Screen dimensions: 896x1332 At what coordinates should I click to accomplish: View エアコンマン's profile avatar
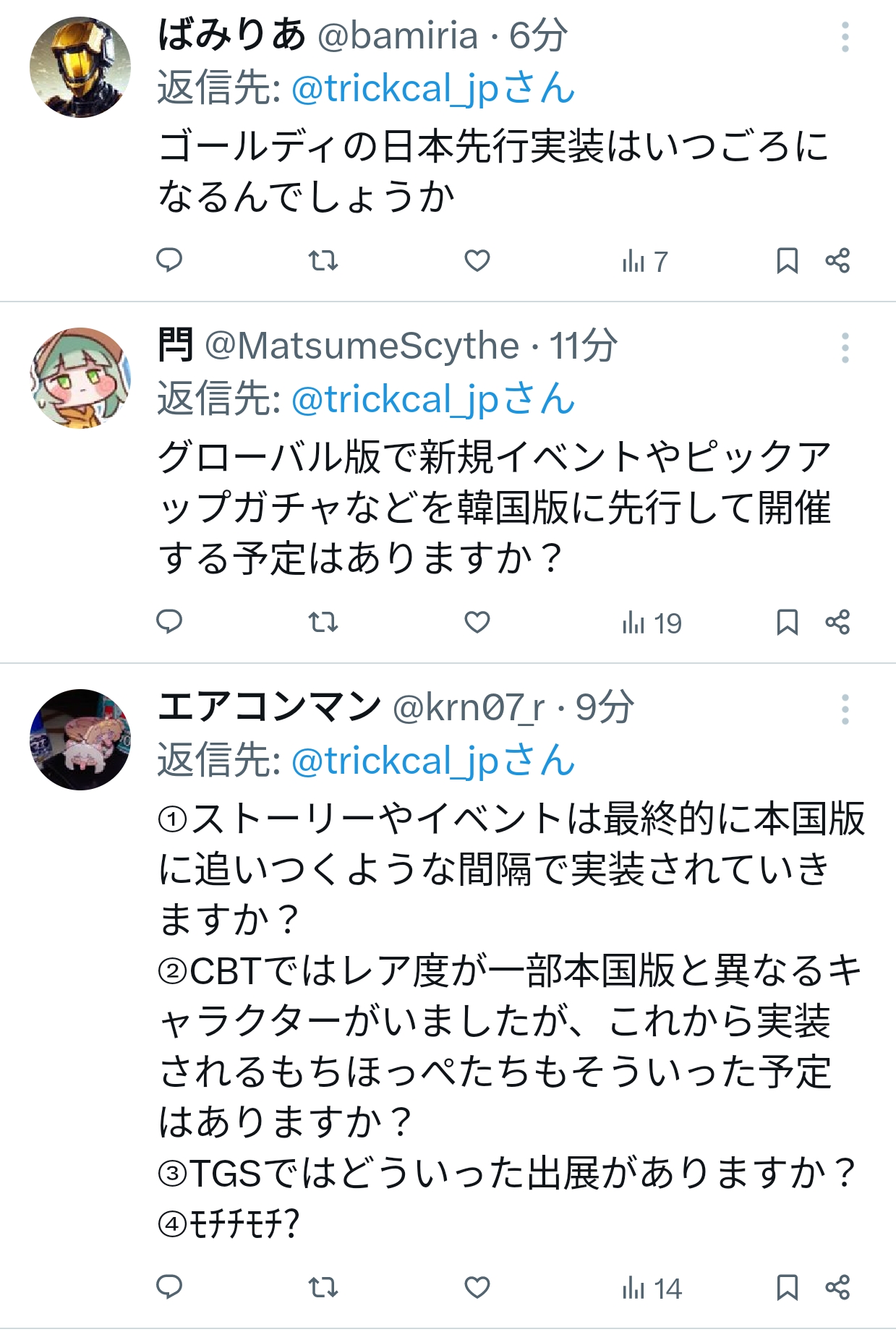(x=80, y=739)
